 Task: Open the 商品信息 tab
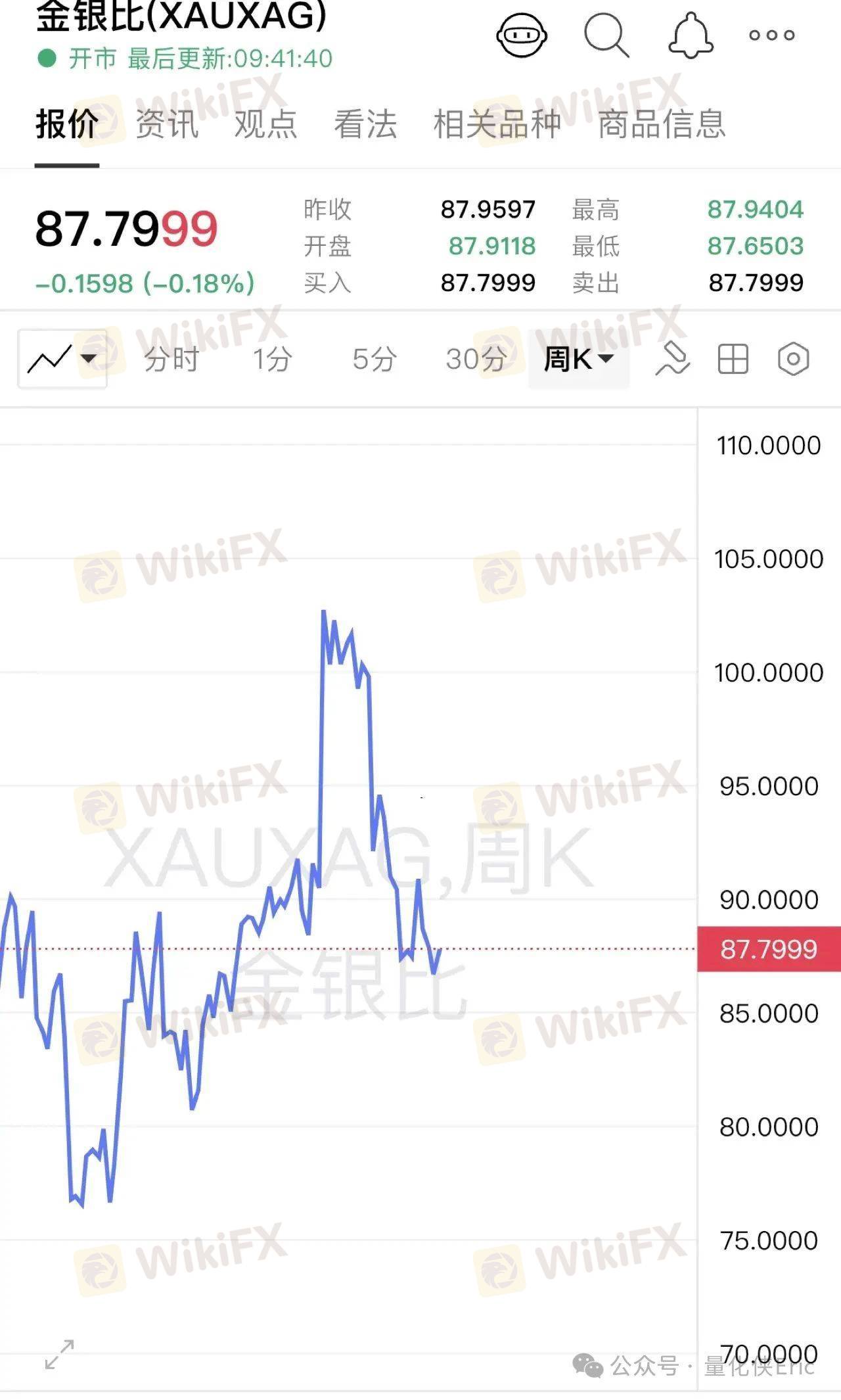tap(662, 124)
